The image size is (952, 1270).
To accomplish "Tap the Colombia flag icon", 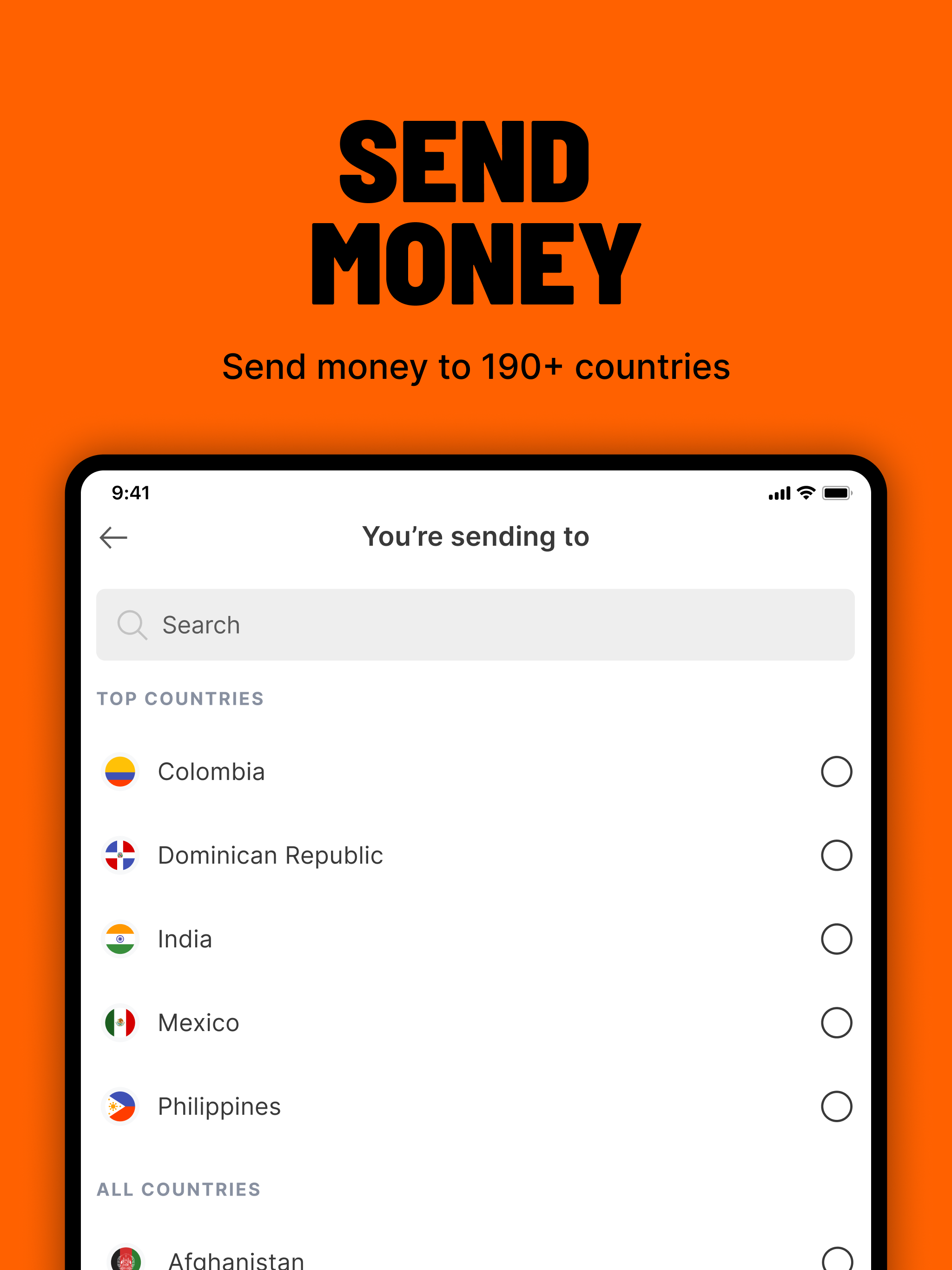I will 120,772.
